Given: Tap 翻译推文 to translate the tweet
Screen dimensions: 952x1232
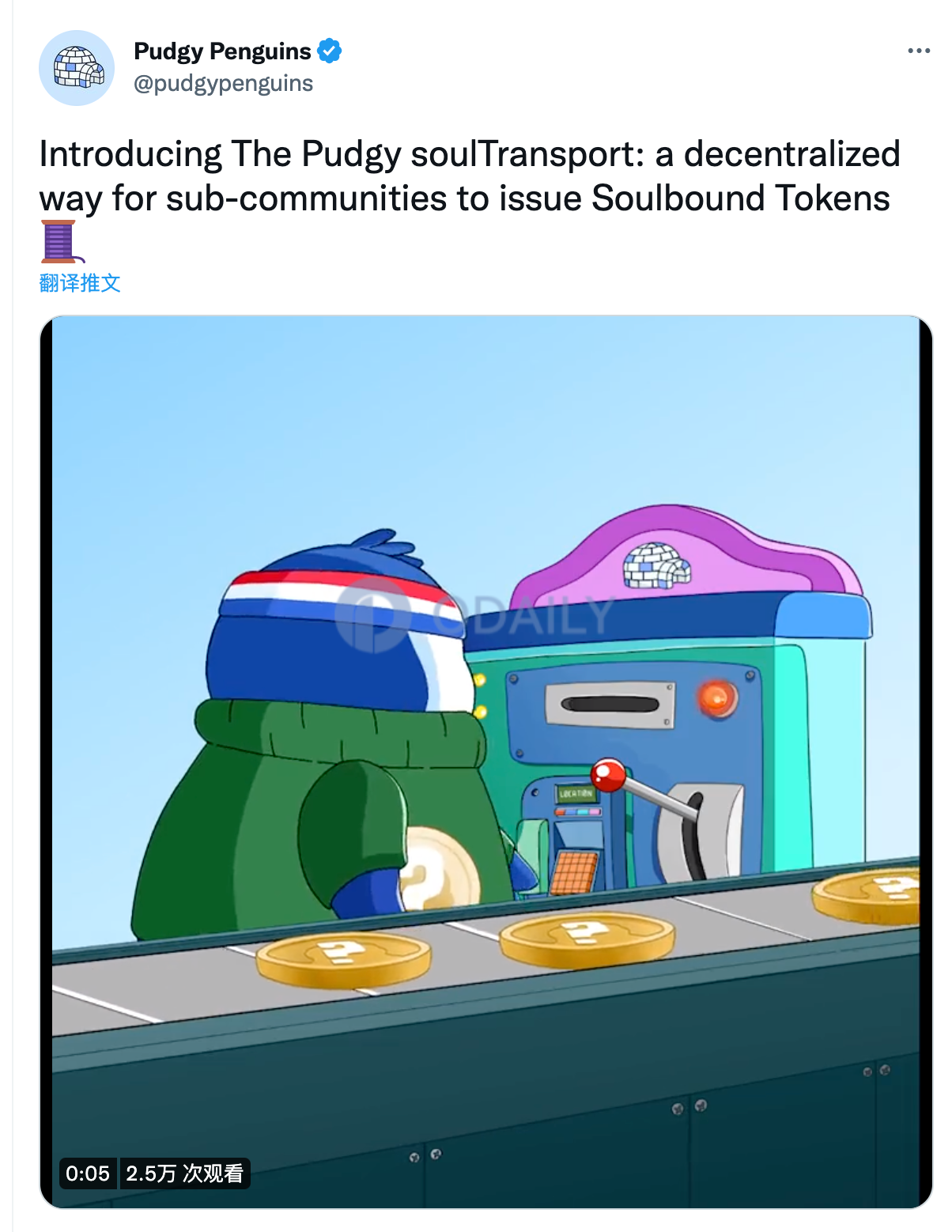Looking at the screenshot, I should 80,283.
